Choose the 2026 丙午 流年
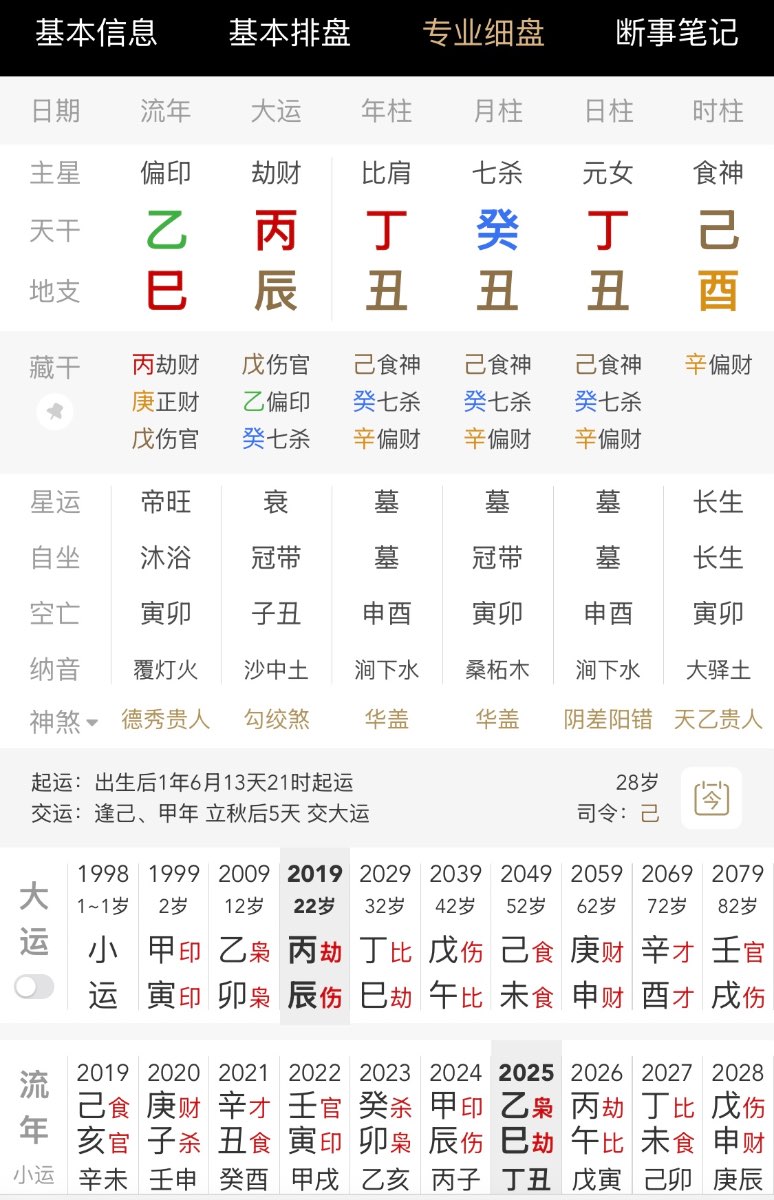This screenshot has height=1200, width=774. [x=597, y=1127]
